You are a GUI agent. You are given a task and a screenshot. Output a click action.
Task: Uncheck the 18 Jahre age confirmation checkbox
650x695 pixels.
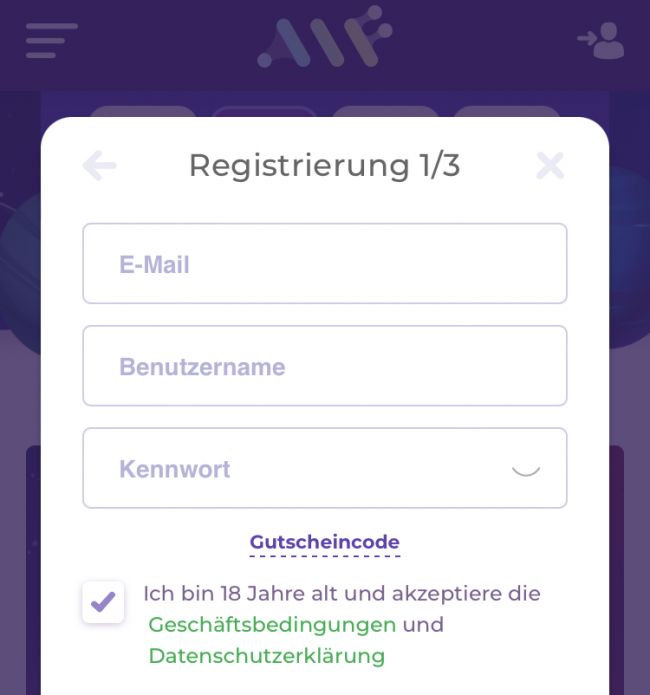click(x=104, y=602)
